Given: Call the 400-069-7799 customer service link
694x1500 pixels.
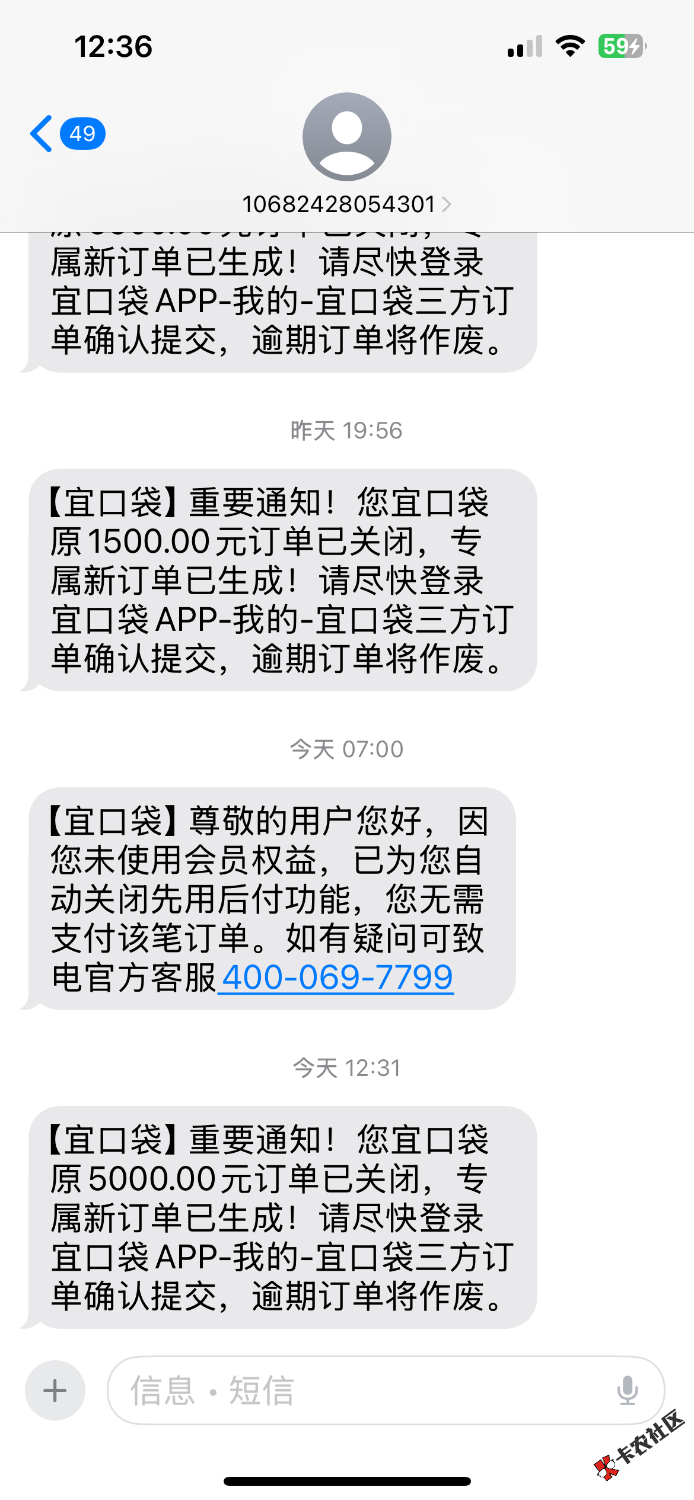Looking at the screenshot, I should point(336,977).
